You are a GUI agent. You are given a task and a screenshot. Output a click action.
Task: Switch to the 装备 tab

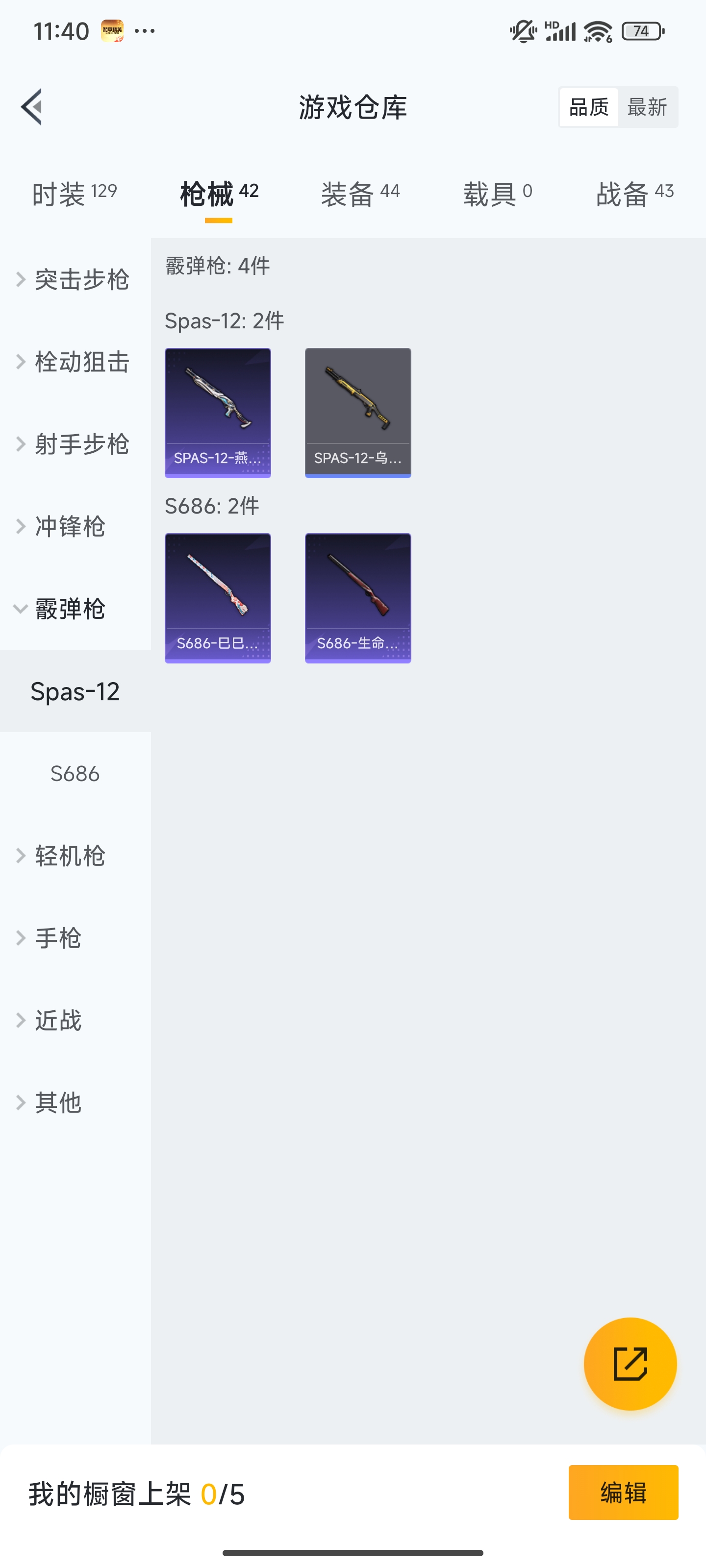(360, 194)
